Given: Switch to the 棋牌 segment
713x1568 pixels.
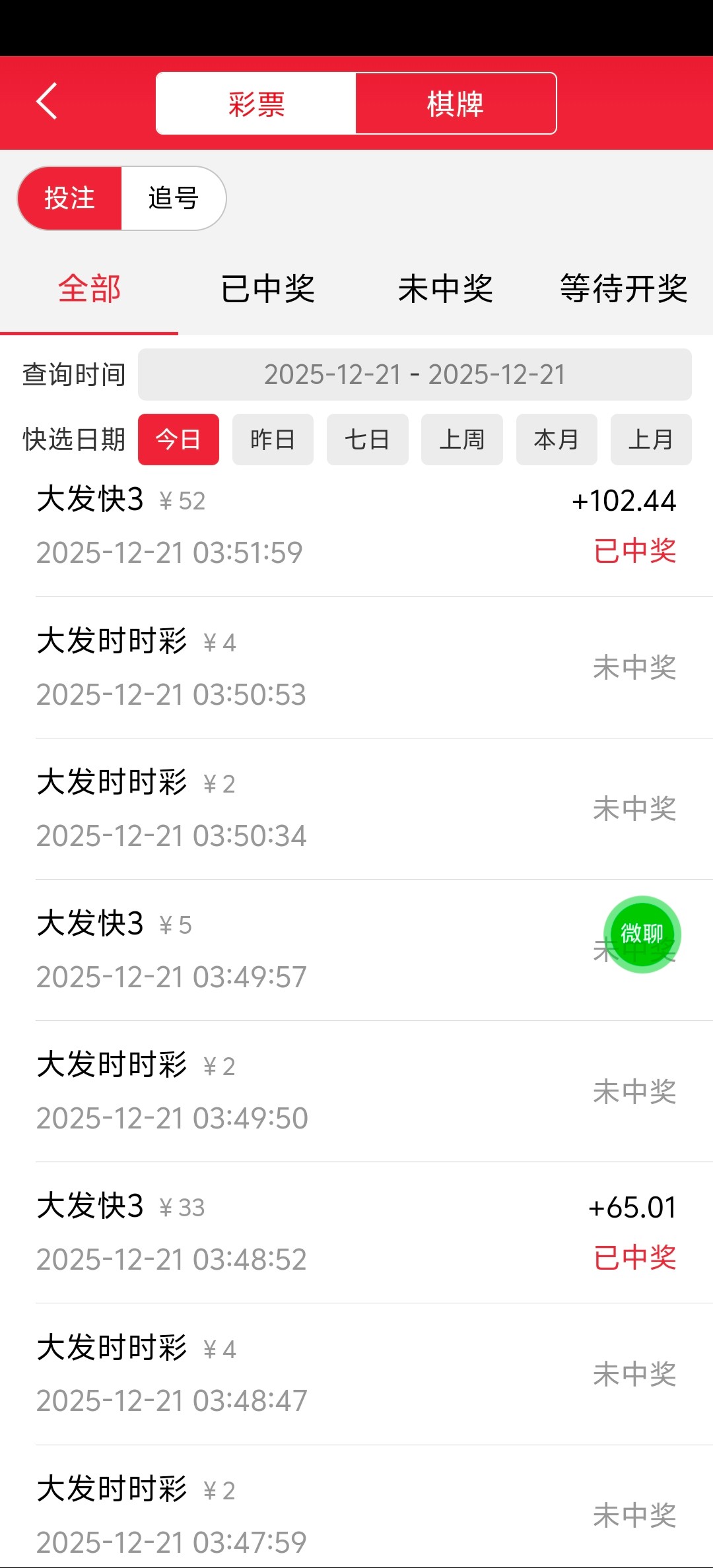Looking at the screenshot, I should pos(456,104).
